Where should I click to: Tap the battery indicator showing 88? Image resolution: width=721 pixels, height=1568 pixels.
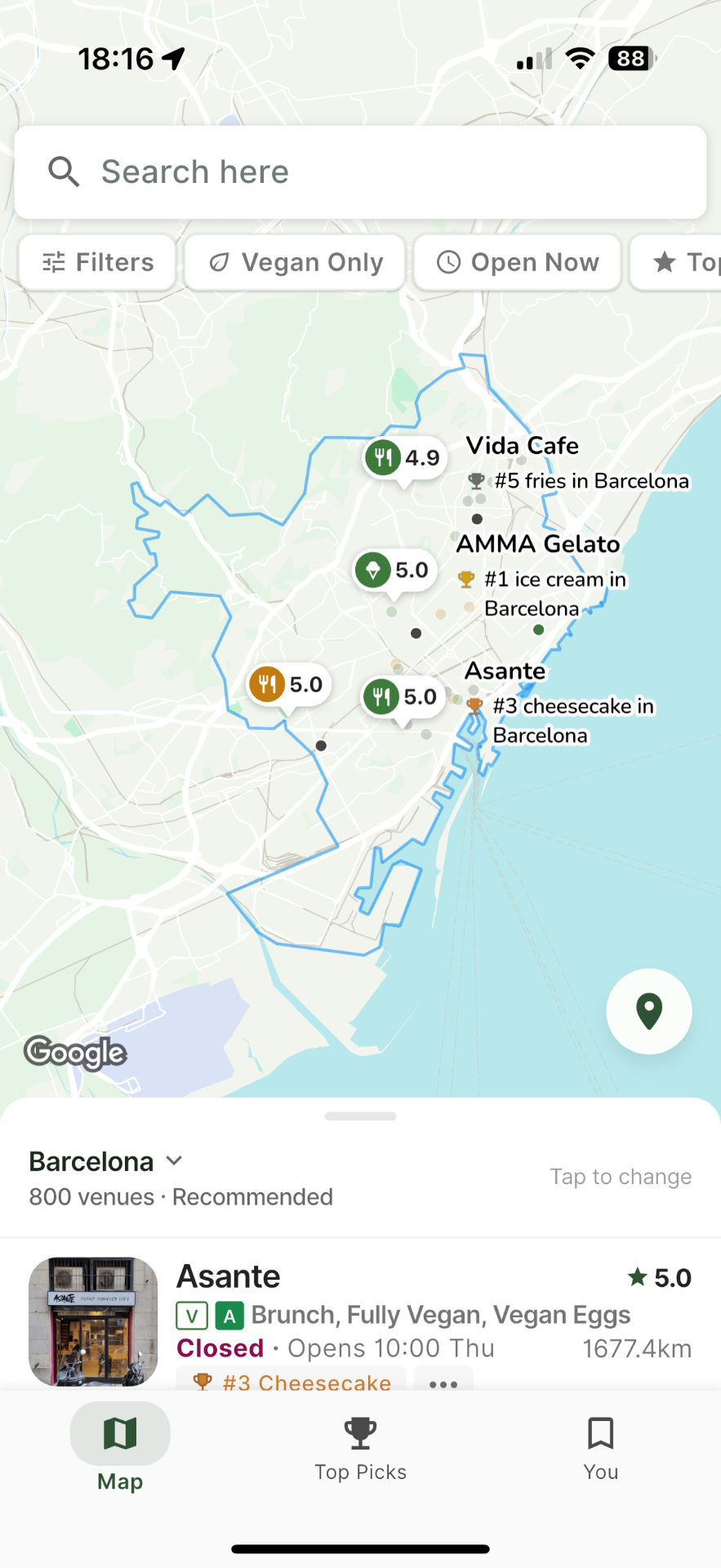coord(630,58)
